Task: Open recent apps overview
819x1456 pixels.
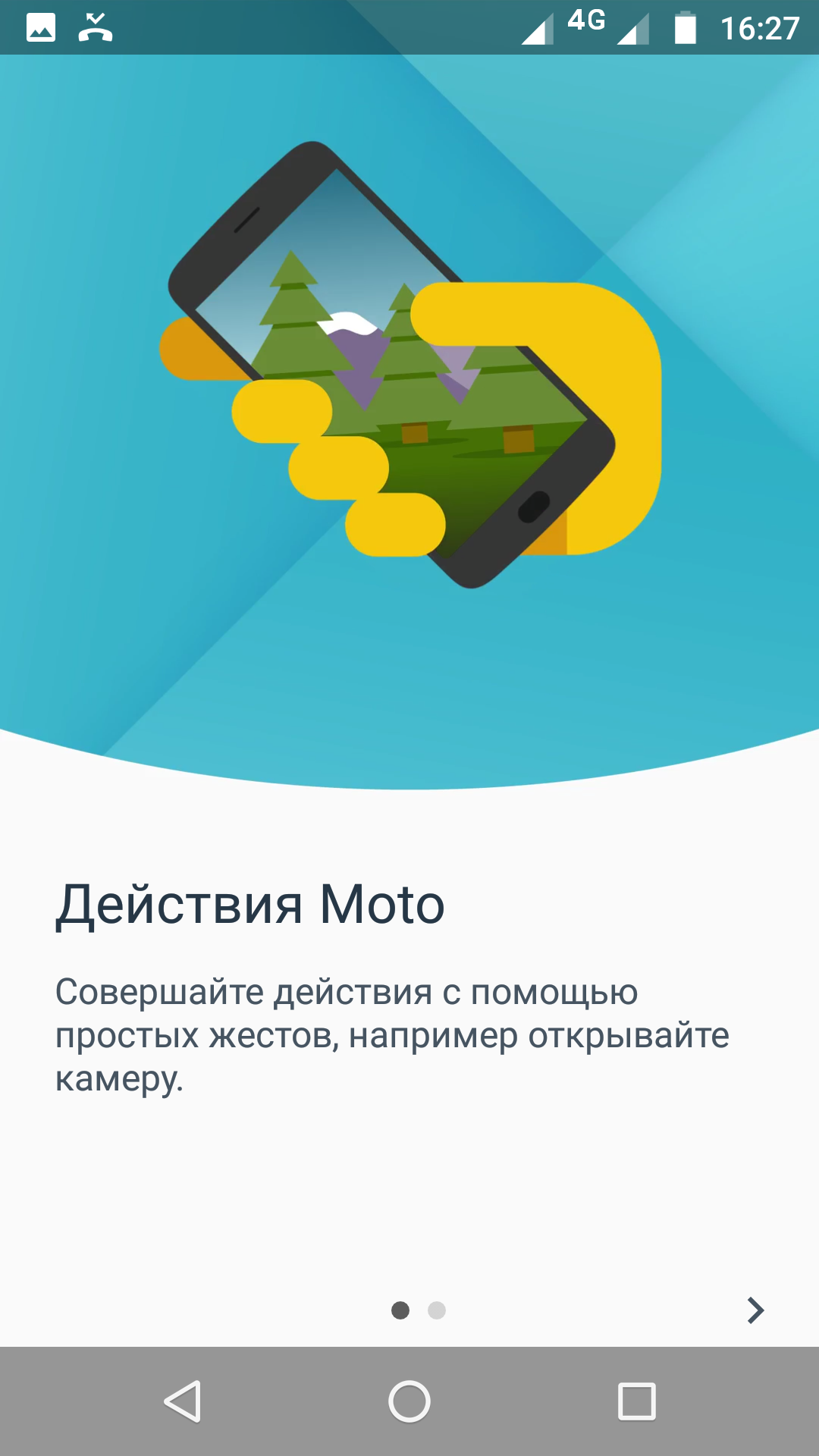Action: tap(637, 1401)
